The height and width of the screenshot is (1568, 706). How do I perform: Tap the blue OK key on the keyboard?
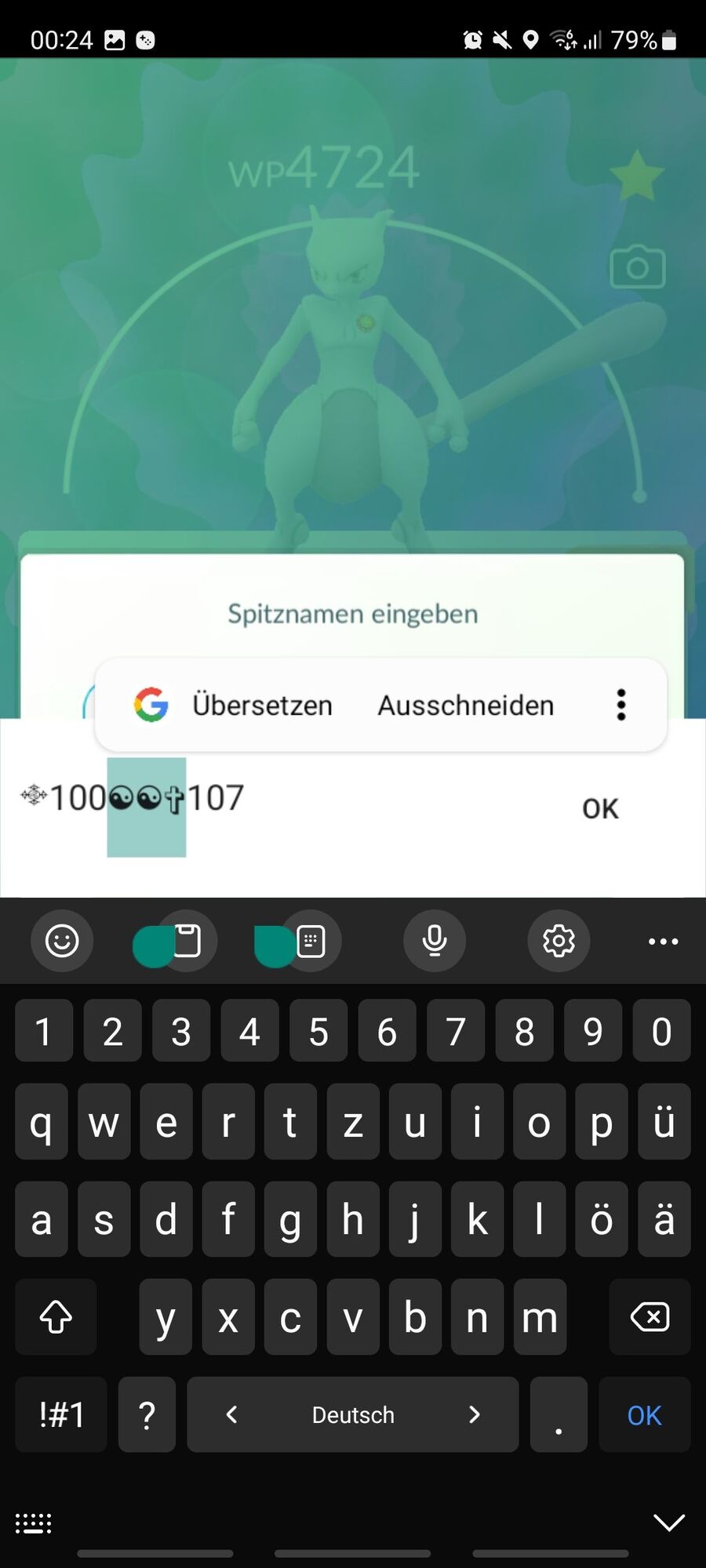click(644, 1414)
